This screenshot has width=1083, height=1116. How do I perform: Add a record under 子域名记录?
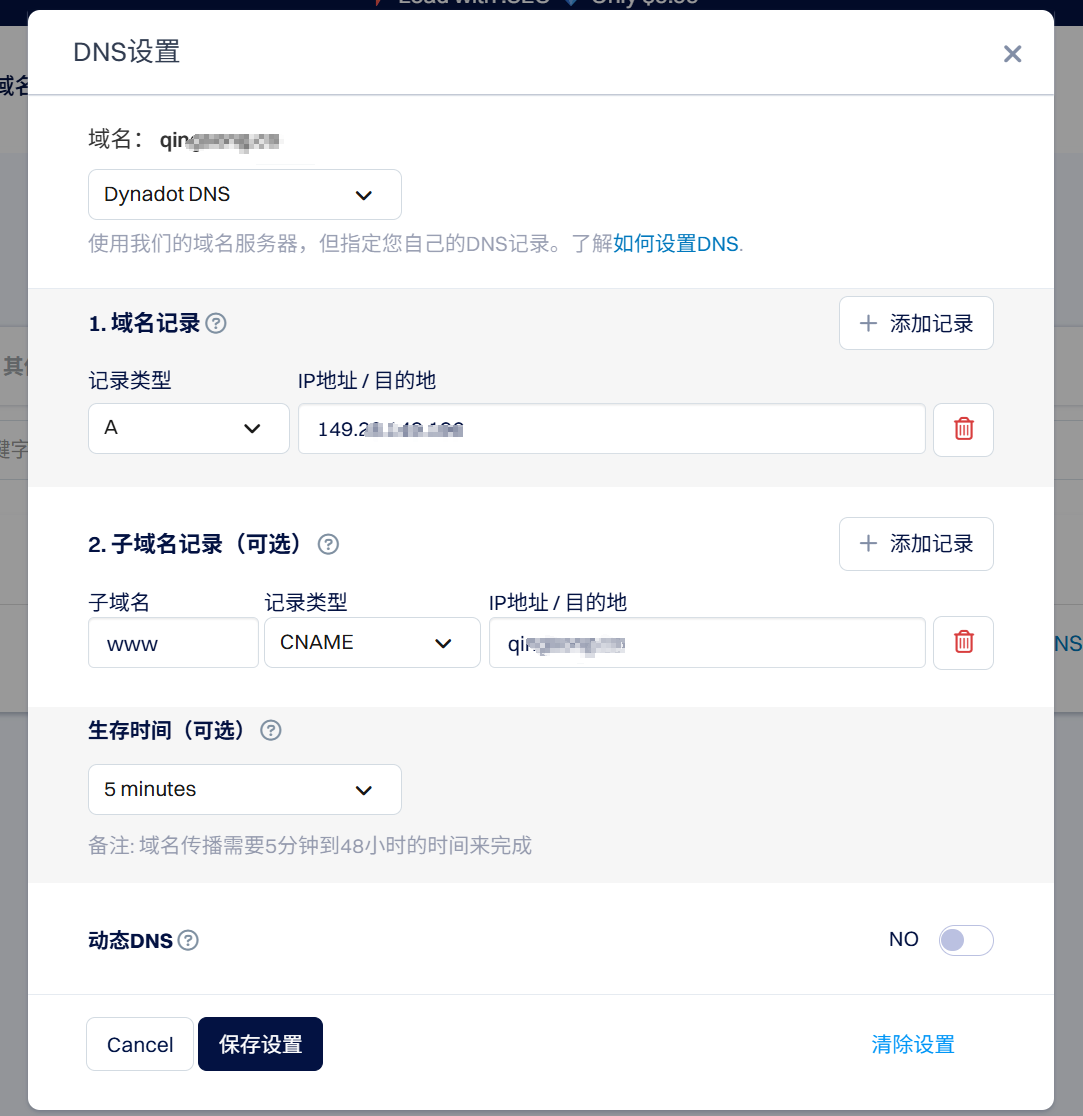coord(916,544)
